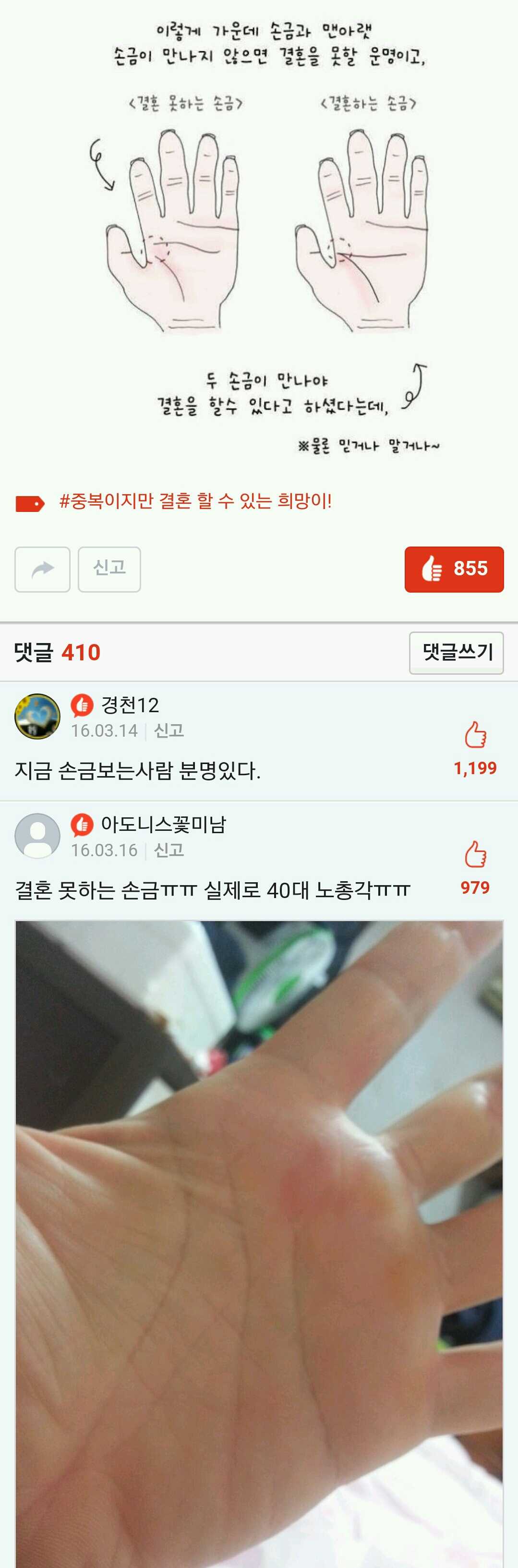Like 아도니스꽃미남's comment
Image resolution: width=518 pixels, height=1568 pixels.
[x=475, y=855]
